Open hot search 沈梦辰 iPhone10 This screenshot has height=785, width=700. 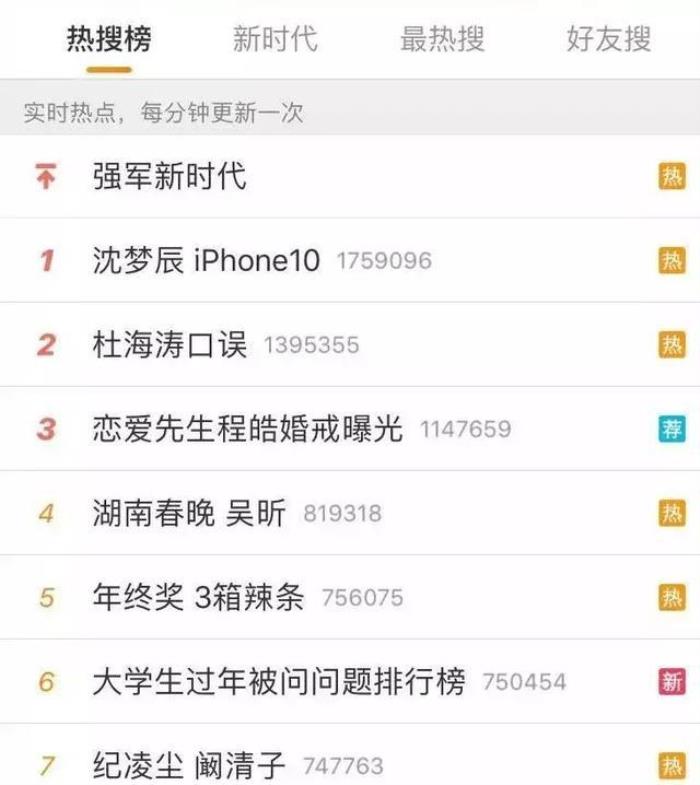click(205, 262)
